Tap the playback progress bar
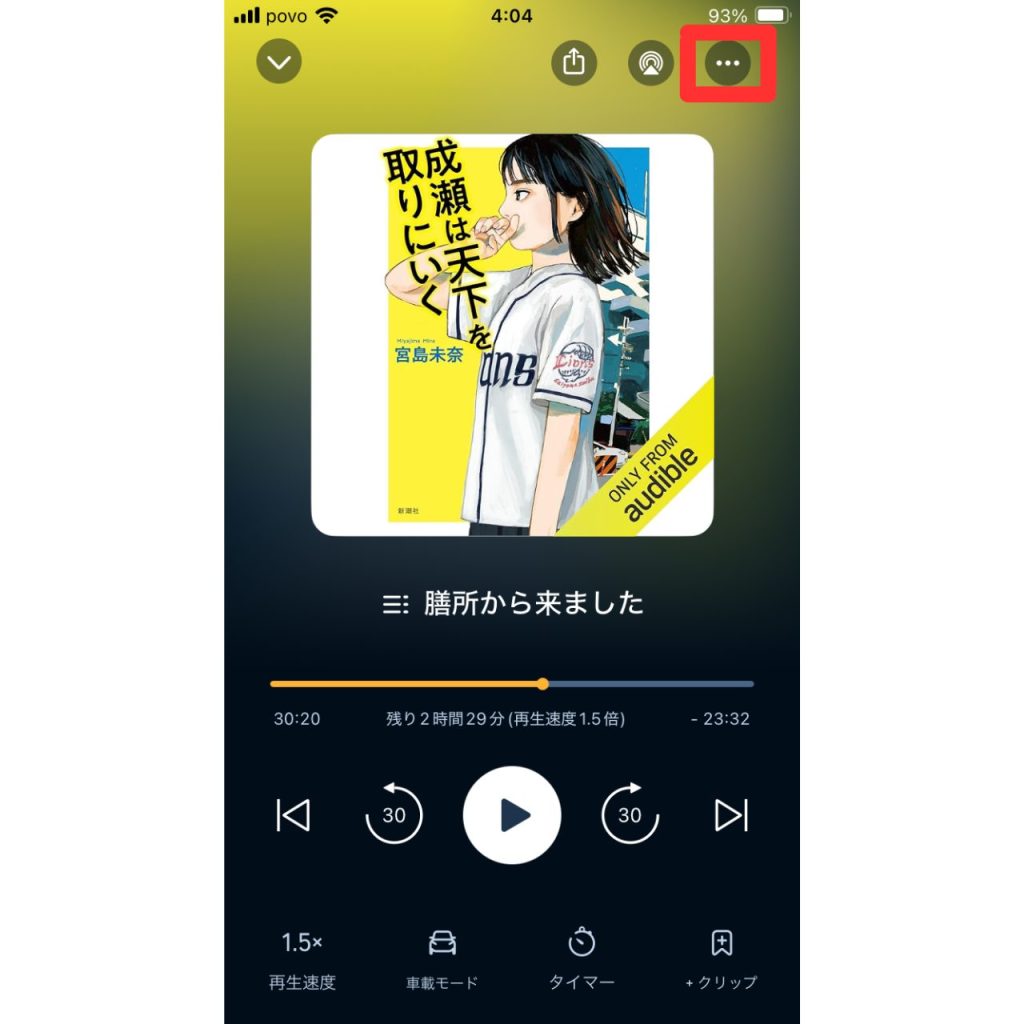 (512, 684)
